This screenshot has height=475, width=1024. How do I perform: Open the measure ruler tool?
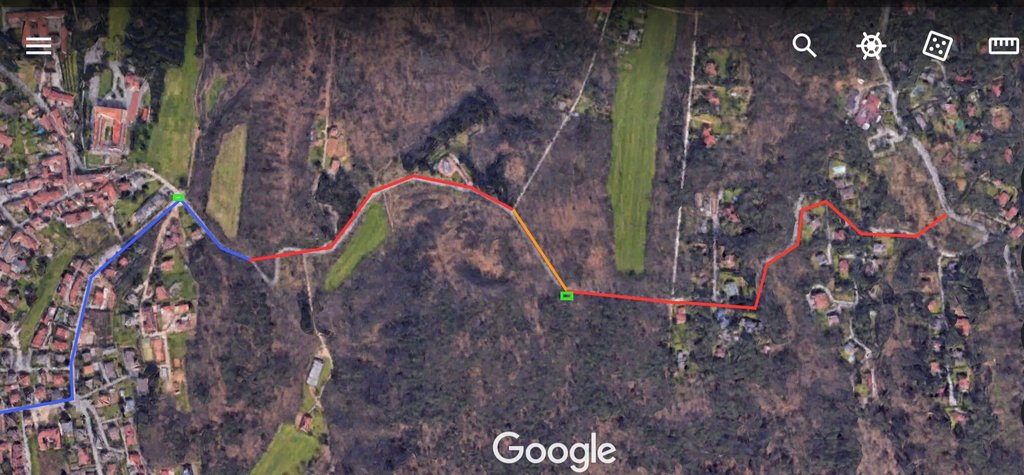1002,45
